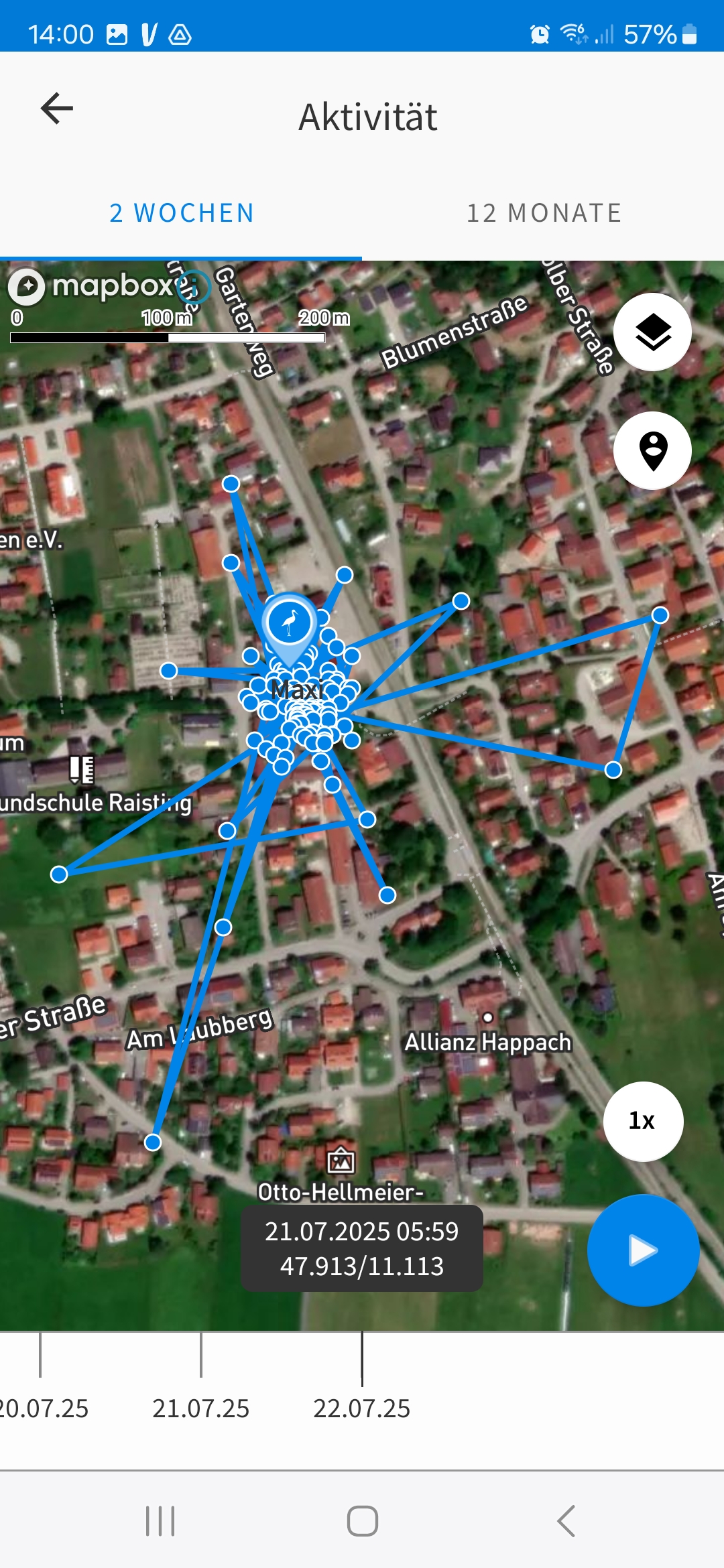Viewport: 724px width, 1568px height.
Task: Jump to 21.07.25 on the timeline
Action: [200, 1408]
